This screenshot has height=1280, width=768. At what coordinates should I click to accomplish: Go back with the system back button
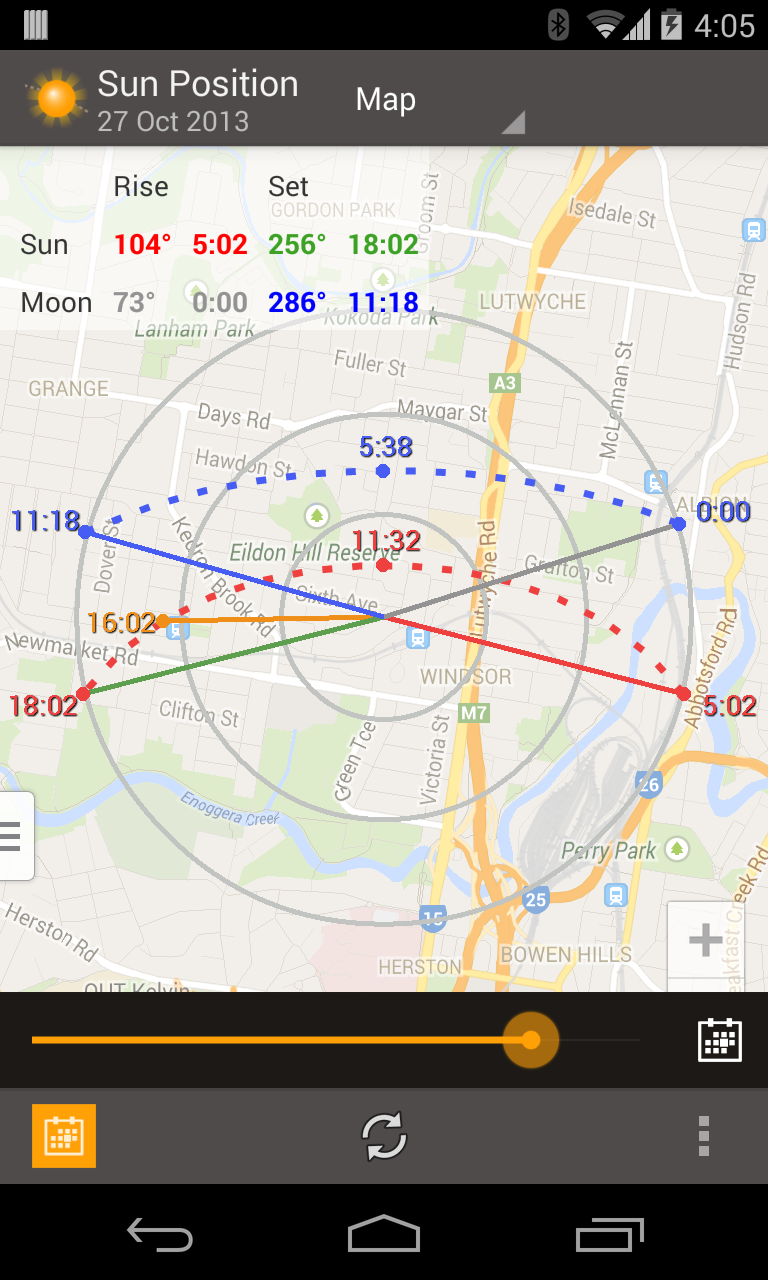(x=160, y=1234)
